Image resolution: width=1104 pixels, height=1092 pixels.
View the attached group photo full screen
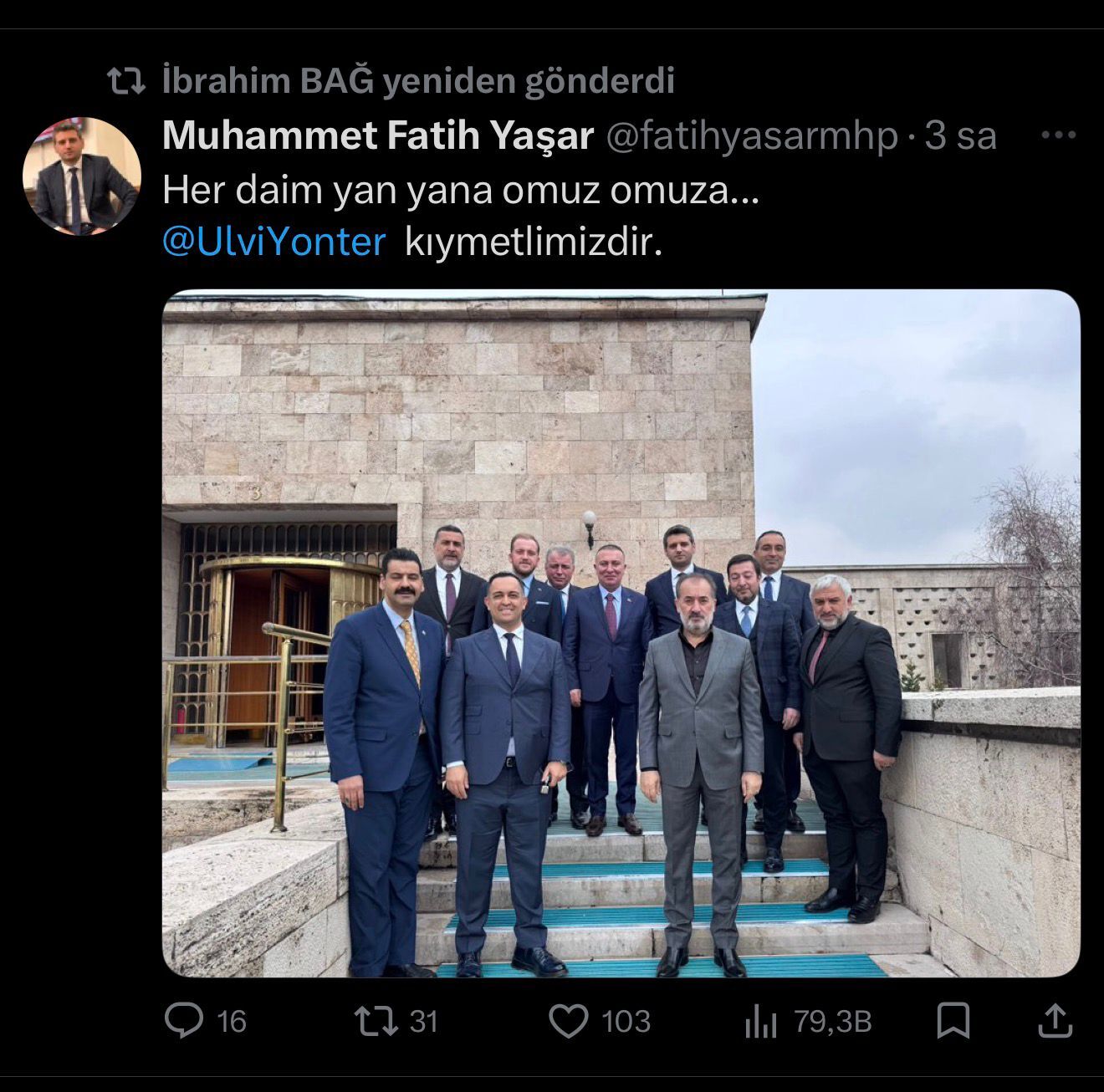pyautogui.click(x=621, y=633)
